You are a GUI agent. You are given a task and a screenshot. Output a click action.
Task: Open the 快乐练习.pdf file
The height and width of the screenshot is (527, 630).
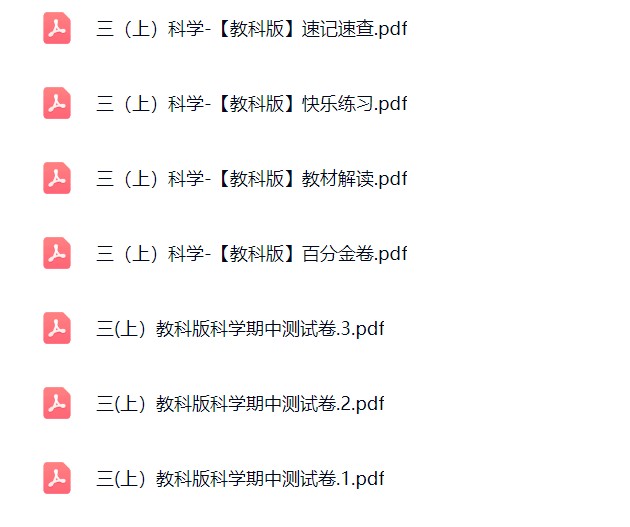click(x=251, y=104)
